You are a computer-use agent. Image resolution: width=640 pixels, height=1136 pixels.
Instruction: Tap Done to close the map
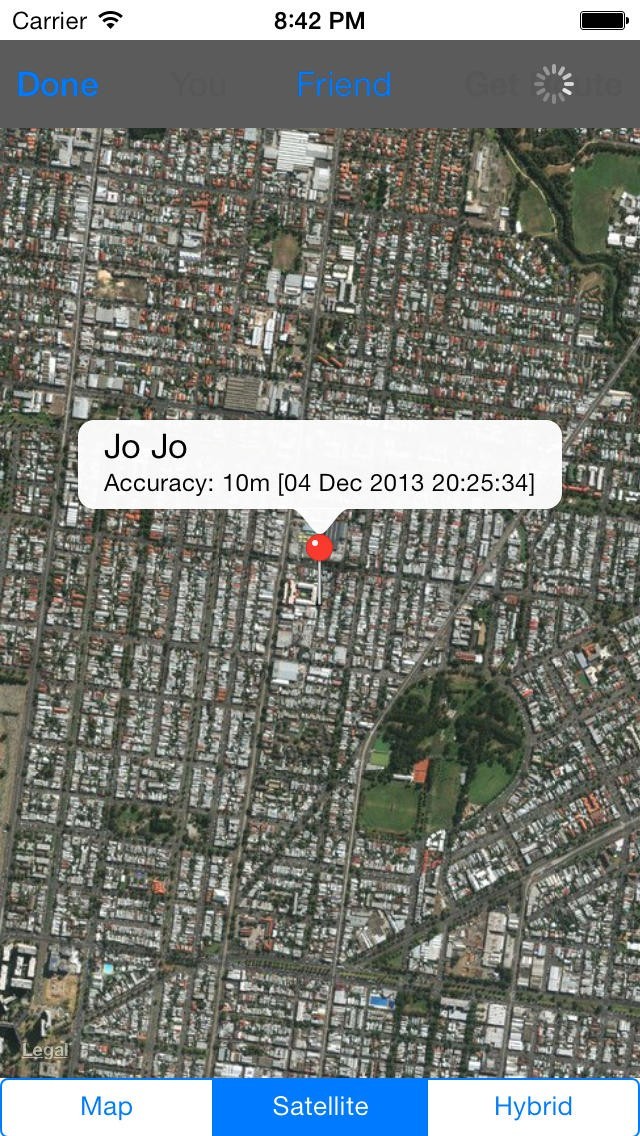click(57, 85)
